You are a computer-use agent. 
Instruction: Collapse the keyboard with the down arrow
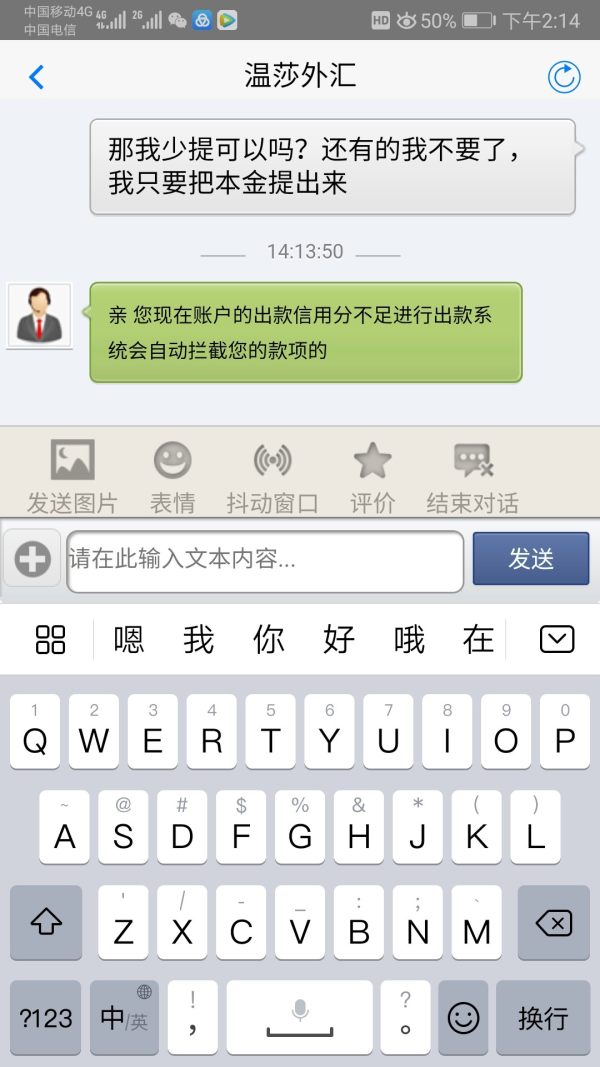tap(557, 640)
